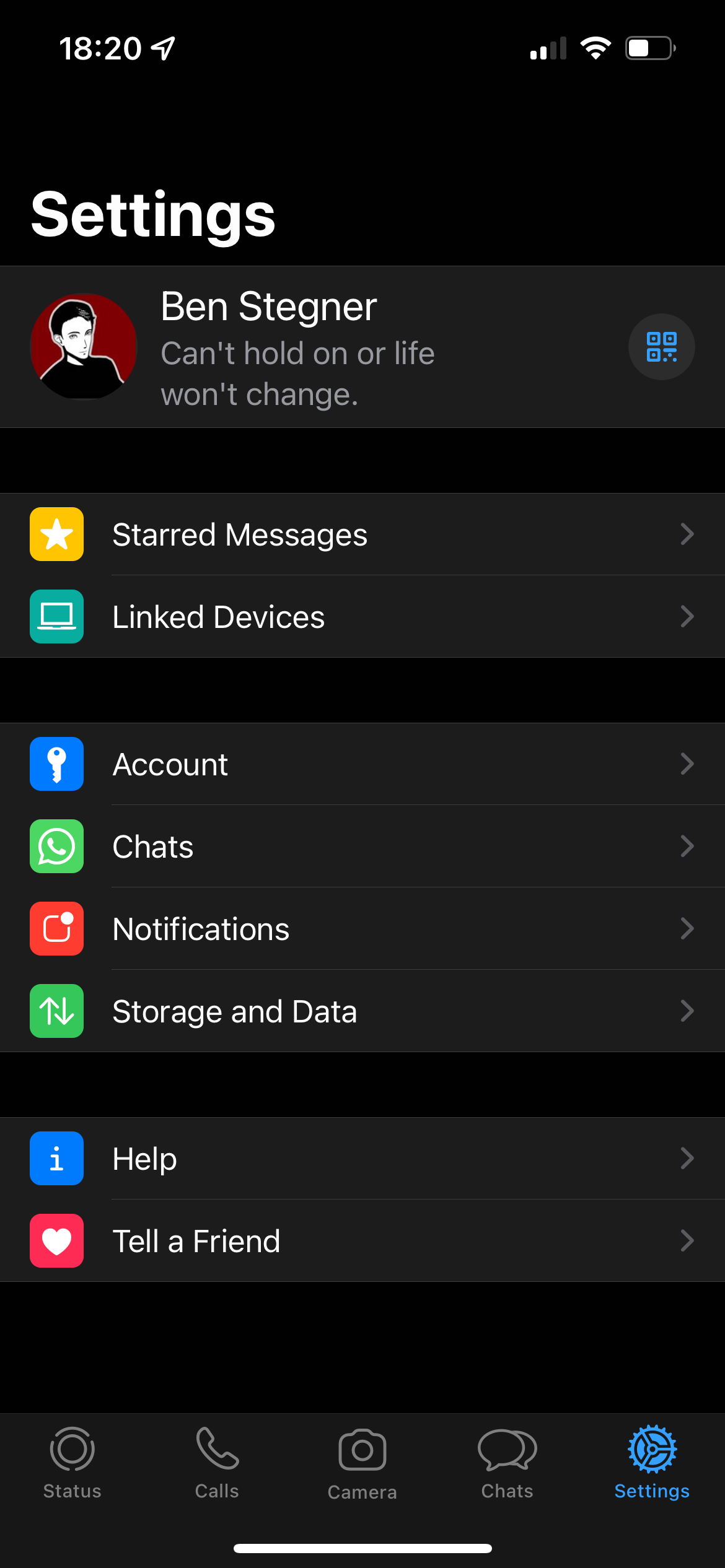Expand the Notifications row chevron
Viewport: 725px width, 1568px height.
point(688,929)
